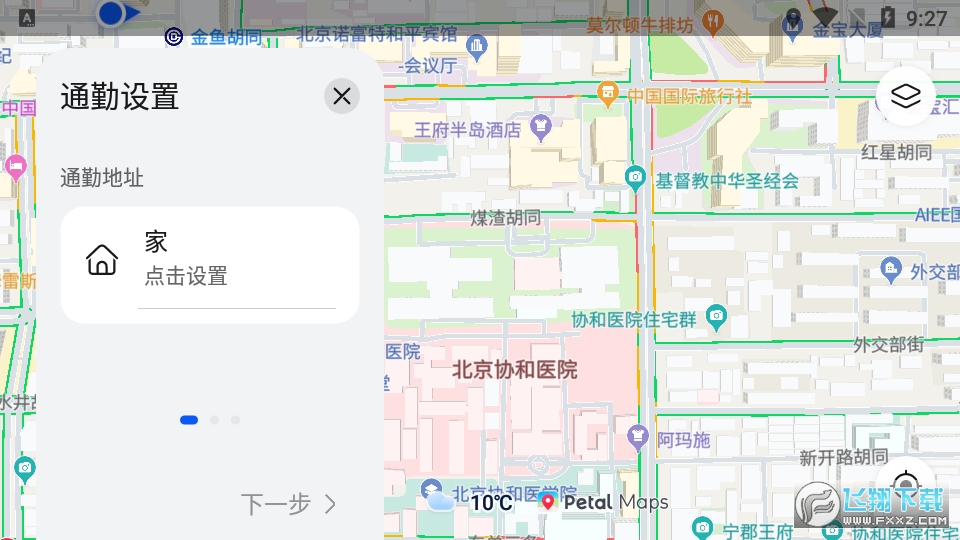This screenshot has width=960, height=540.
Task: Tap the 王府半岛酒店 map marker
Action: pyautogui.click(x=541, y=127)
